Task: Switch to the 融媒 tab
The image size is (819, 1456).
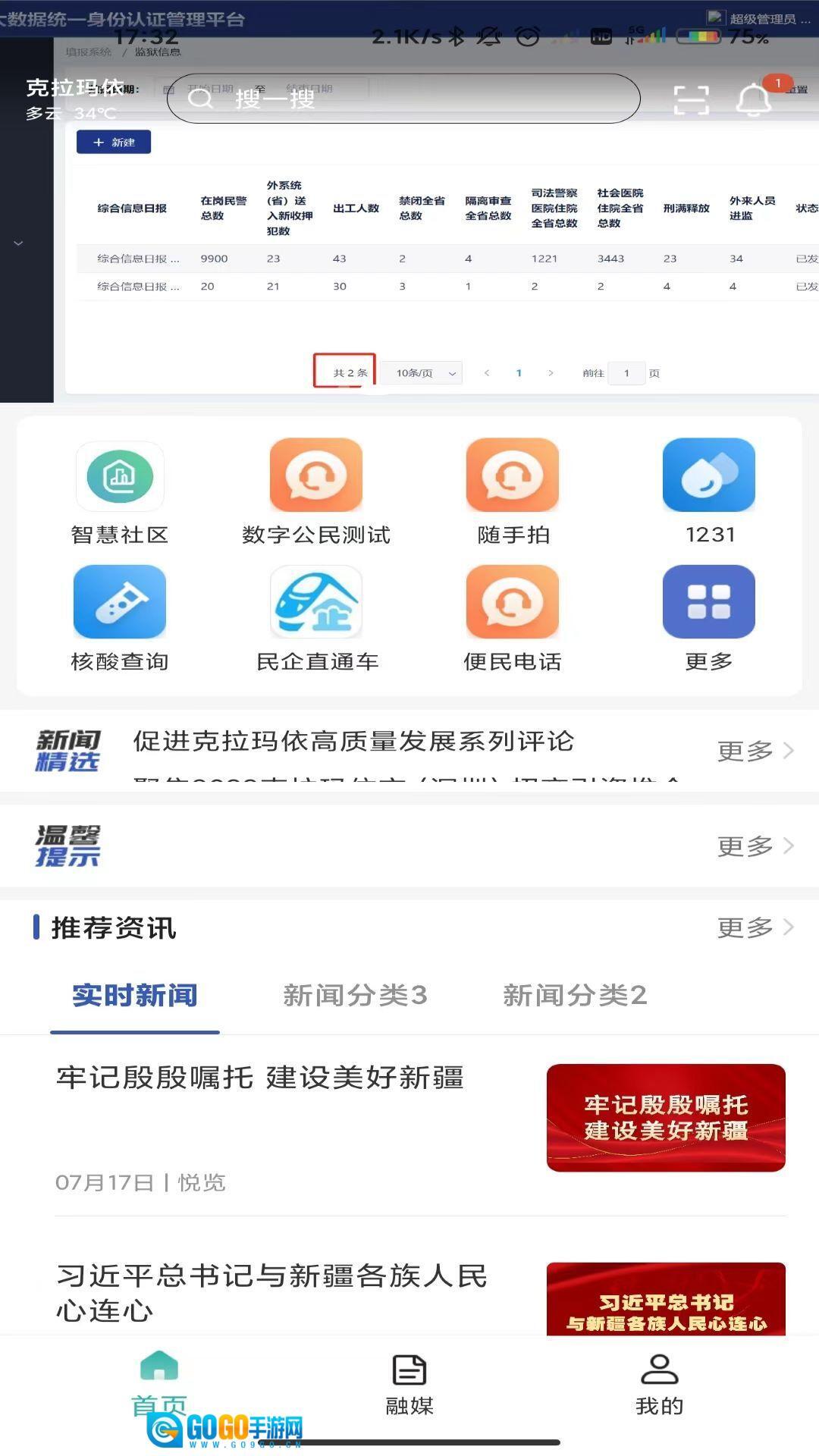Action: click(x=409, y=1385)
